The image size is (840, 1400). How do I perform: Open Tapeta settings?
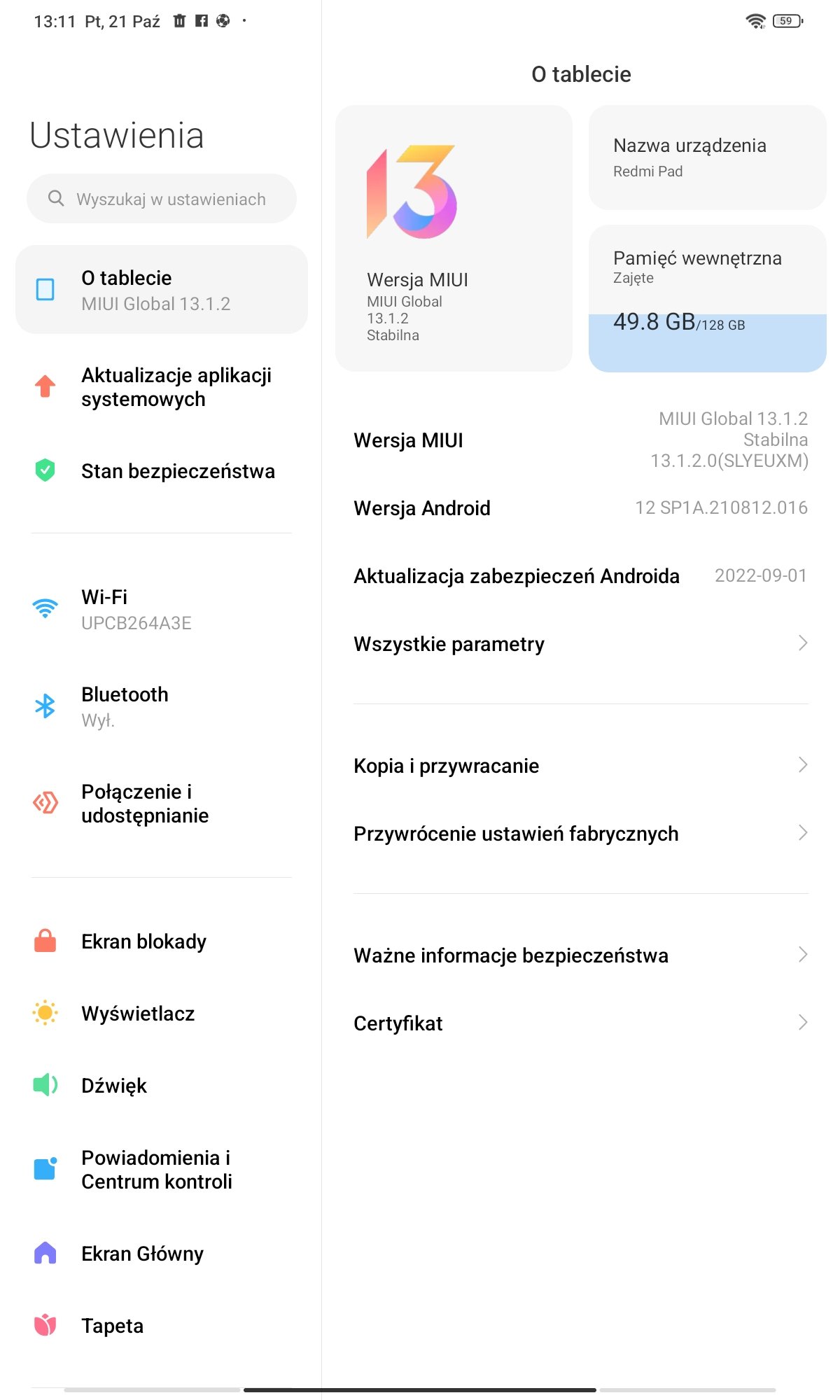point(162,1326)
